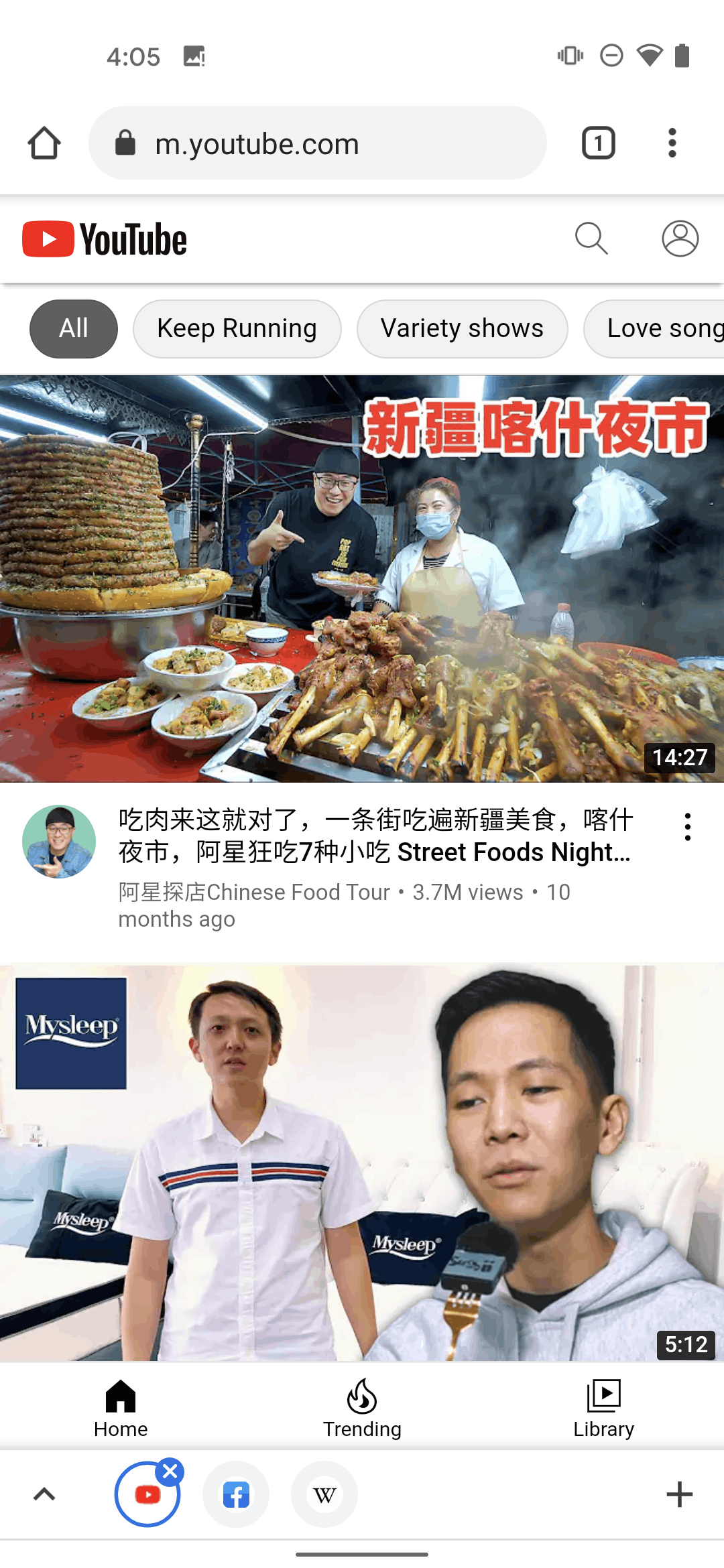Select the Variety shows chip
Image resolution: width=724 pixels, height=1568 pixels.
click(x=463, y=329)
